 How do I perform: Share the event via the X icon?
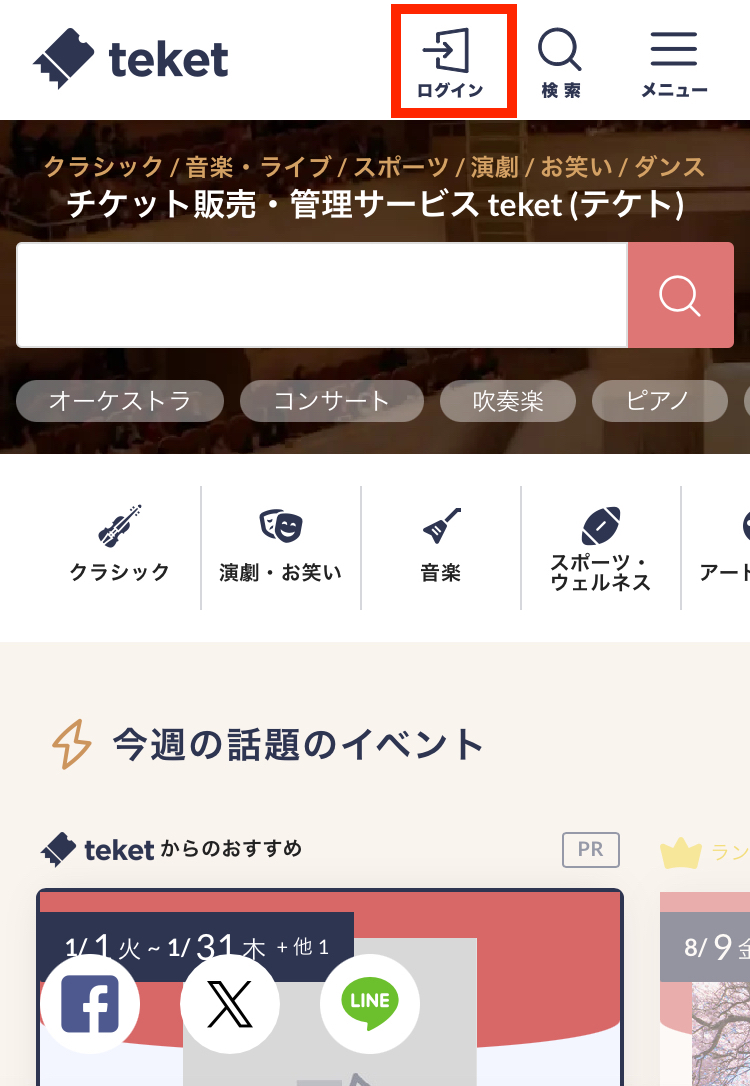pyautogui.click(x=232, y=1003)
